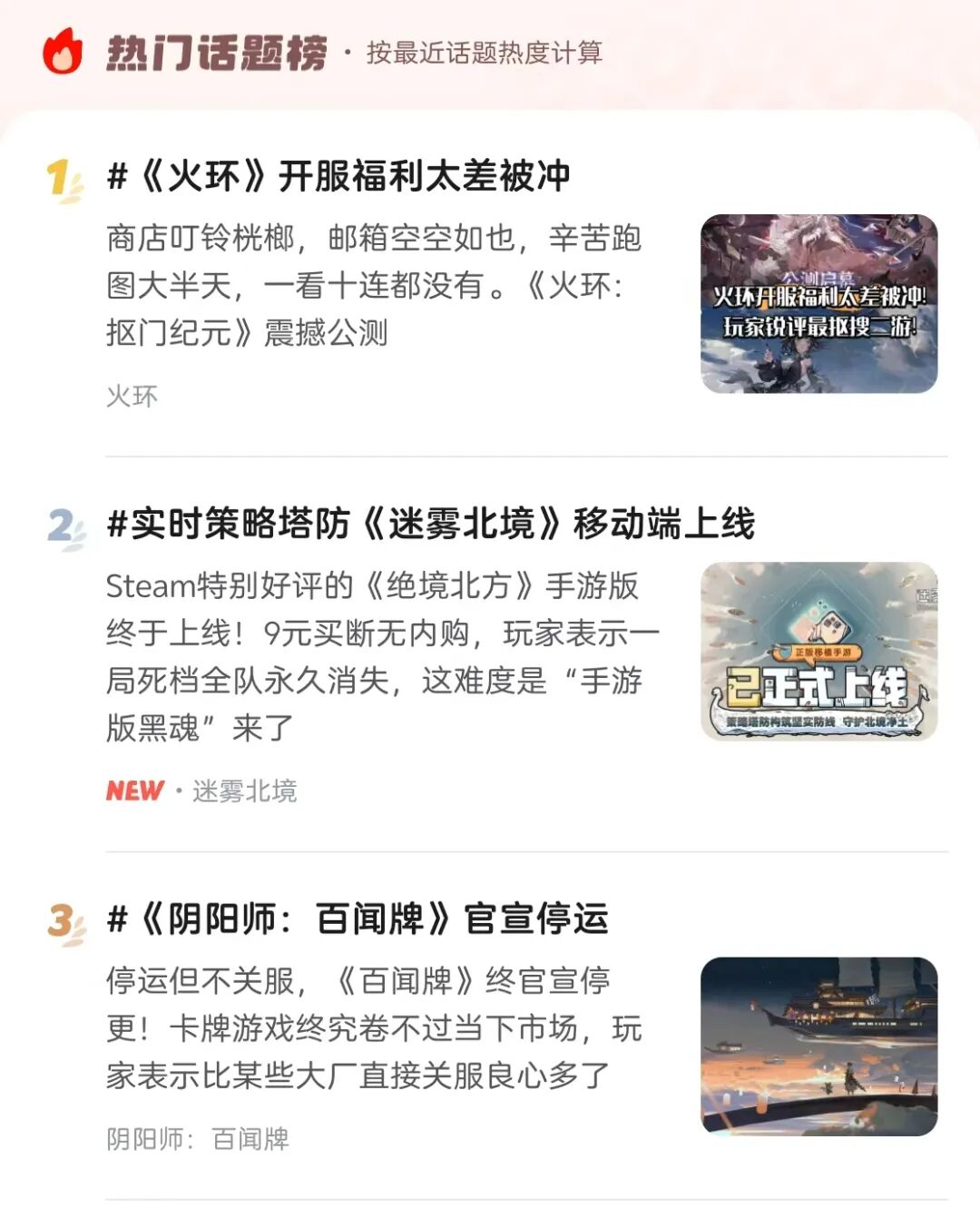Click the 火环 topic thumbnail image
980x1218 pixels.
point(819,303)
